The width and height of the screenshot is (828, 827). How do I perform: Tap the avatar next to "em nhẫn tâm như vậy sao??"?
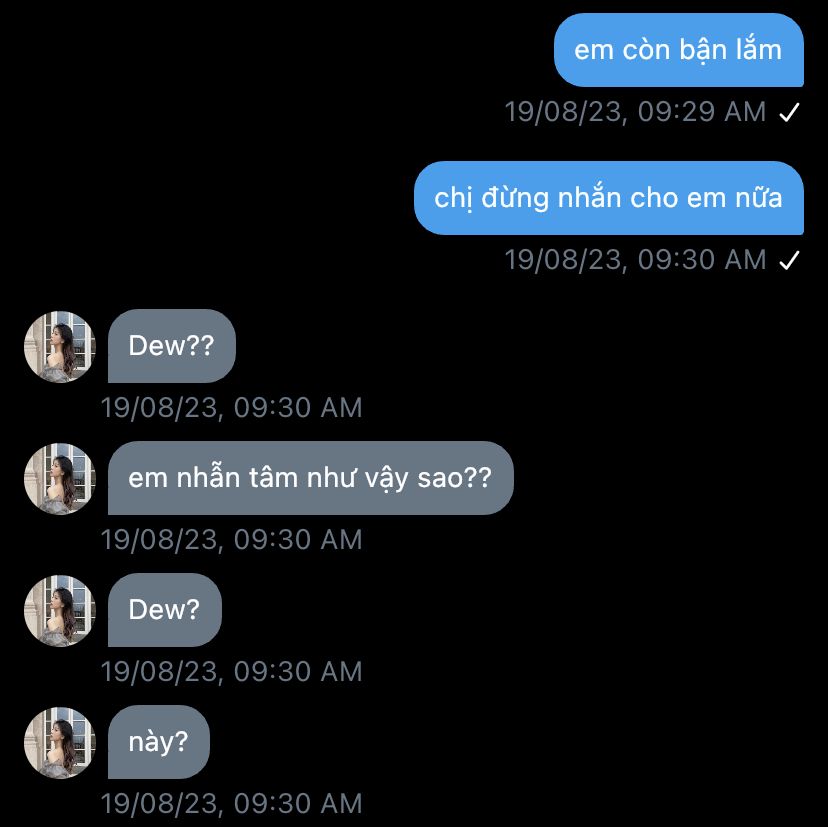coord(59,478)
